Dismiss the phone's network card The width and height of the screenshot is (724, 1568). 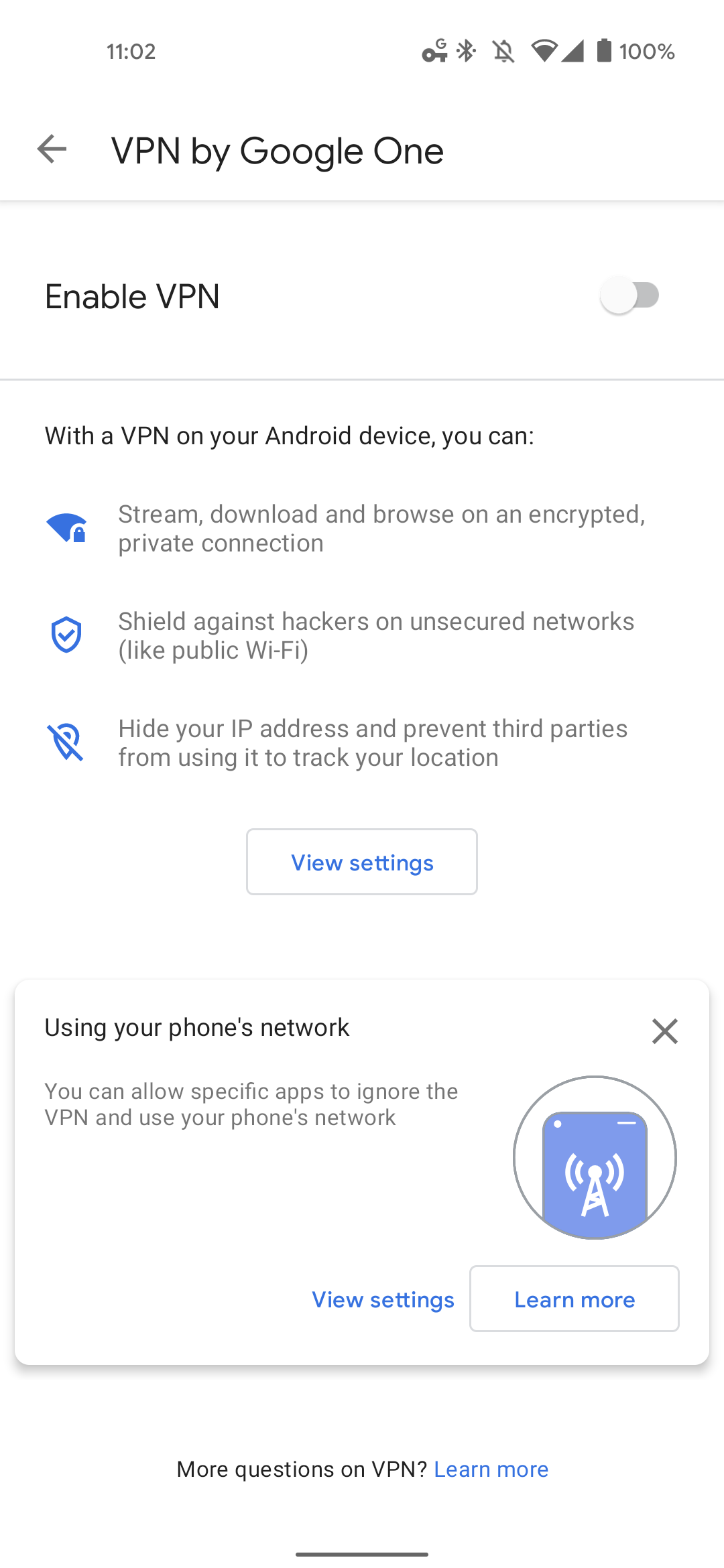[x=664, y=1031]
